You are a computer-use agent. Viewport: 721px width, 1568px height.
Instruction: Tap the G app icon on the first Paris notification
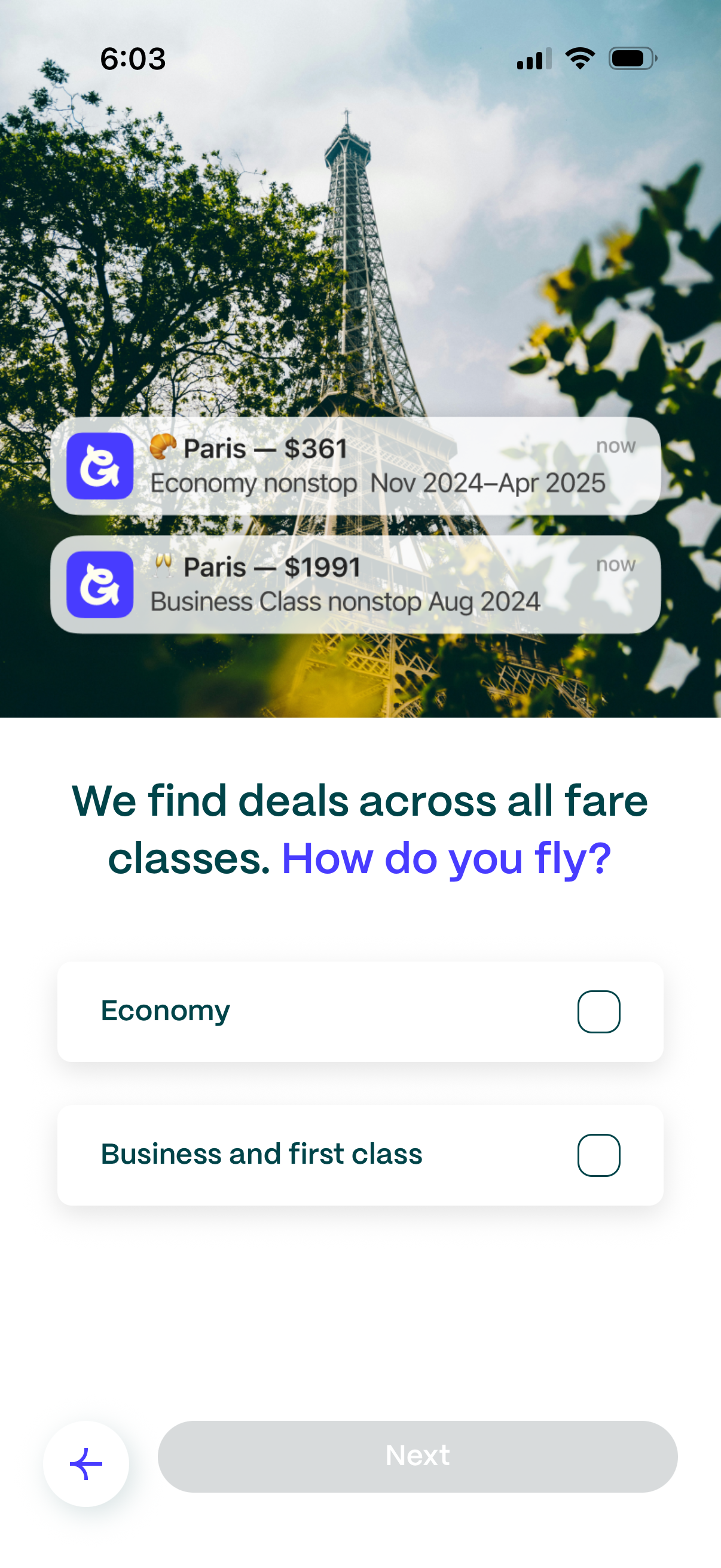(x=100, y=466)
